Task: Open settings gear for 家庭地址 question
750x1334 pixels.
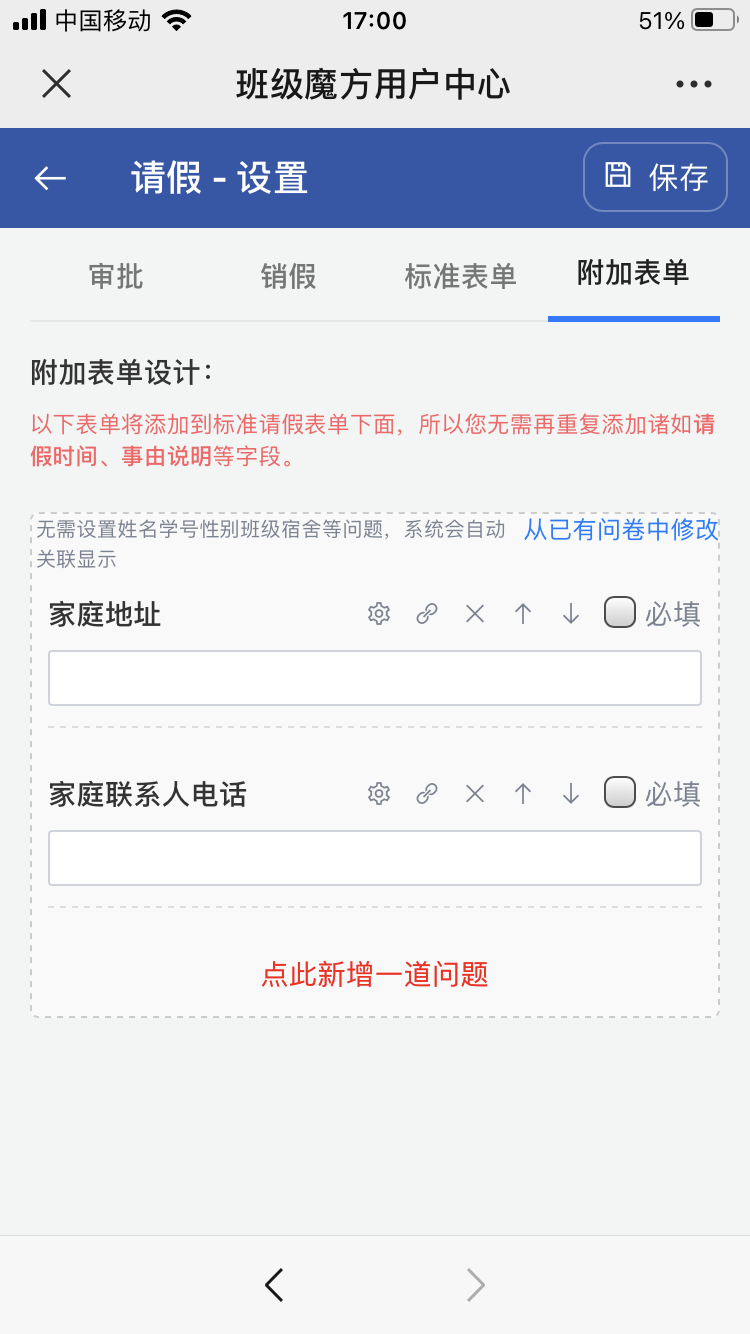Action: coord(378,614)
